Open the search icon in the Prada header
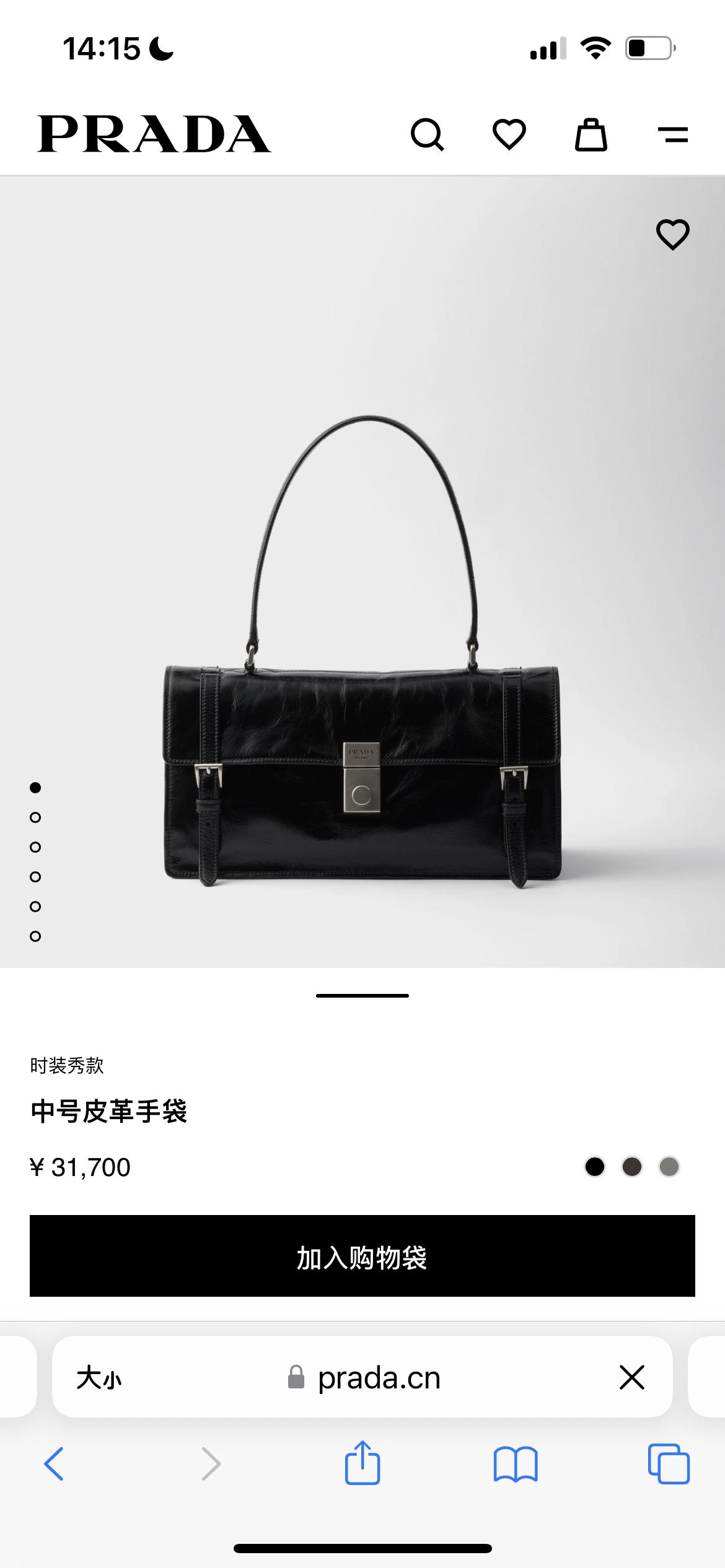725x1568 pixels. pyautogui.click(x=428, y=134)
